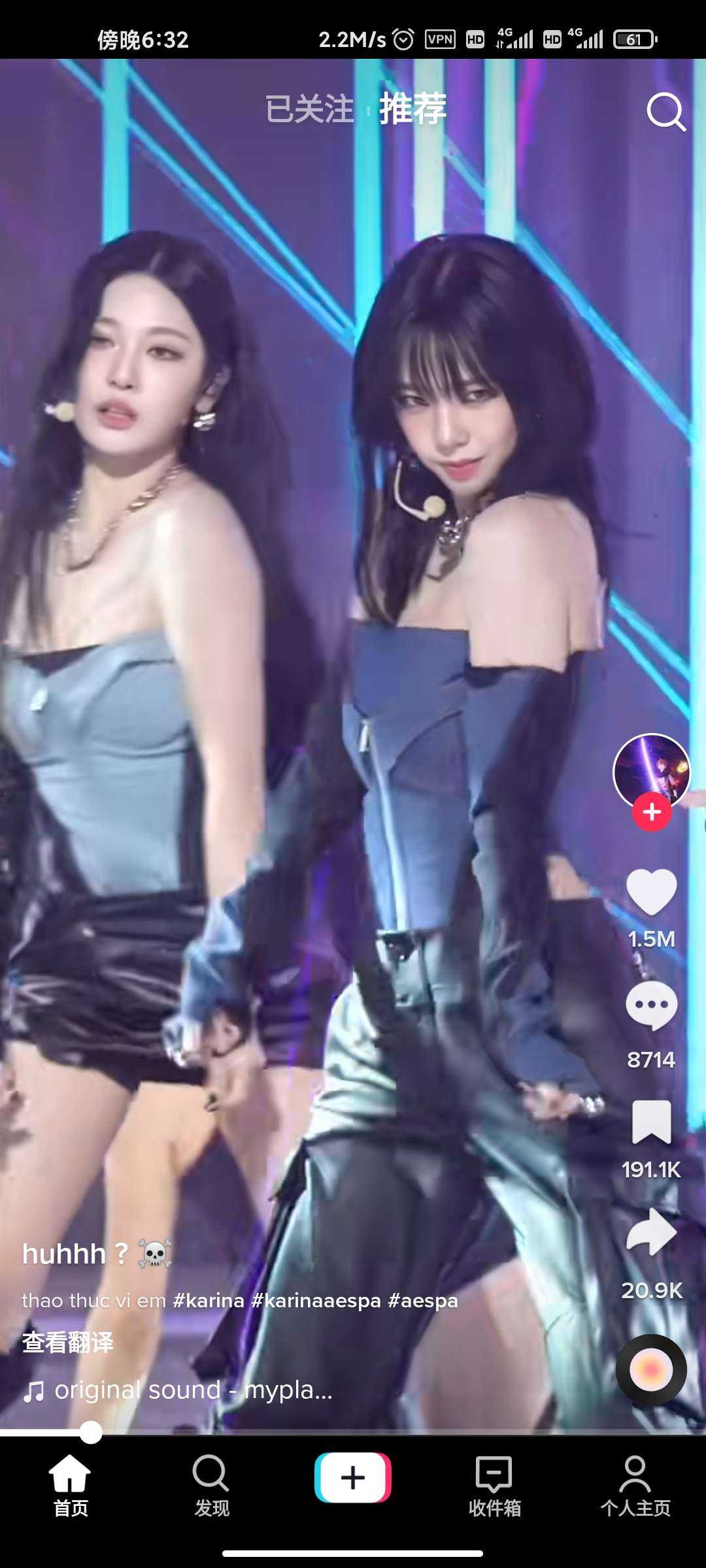Image resolution: width=706 pixels, height=1568 pixels.
Task: Switch to the 推荐 feed tab
Action: coord(412,108)
